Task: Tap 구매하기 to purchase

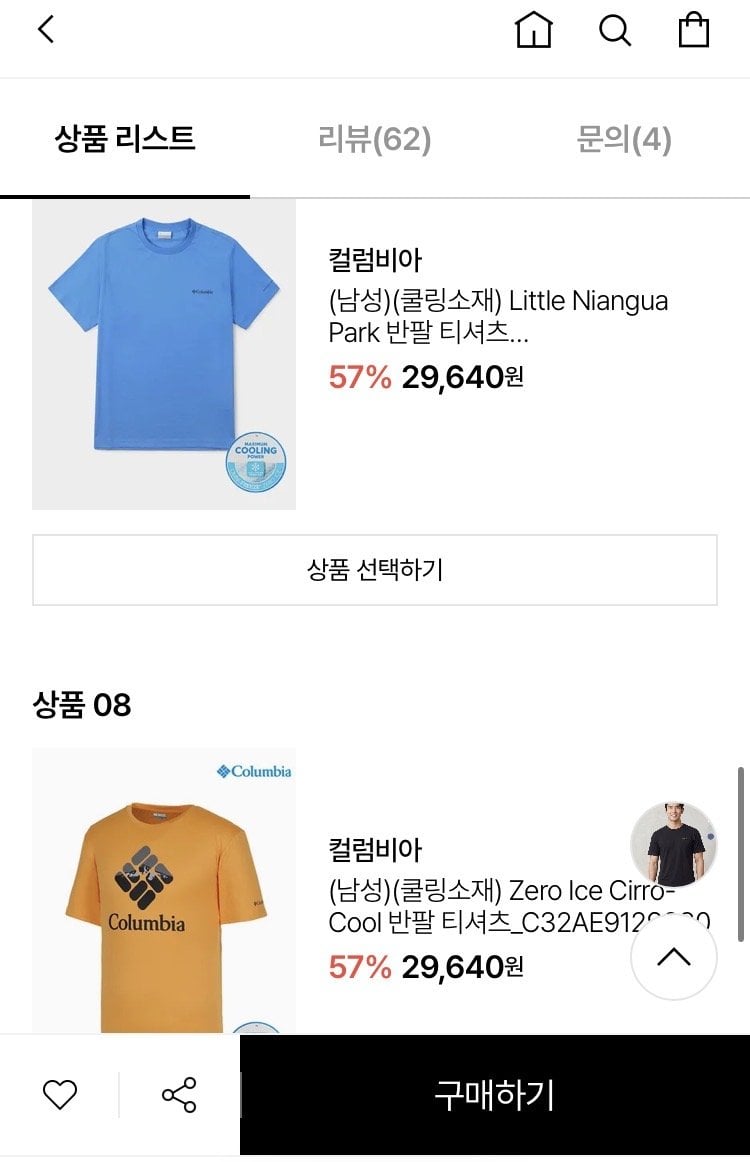Action: coord(494,1095)
